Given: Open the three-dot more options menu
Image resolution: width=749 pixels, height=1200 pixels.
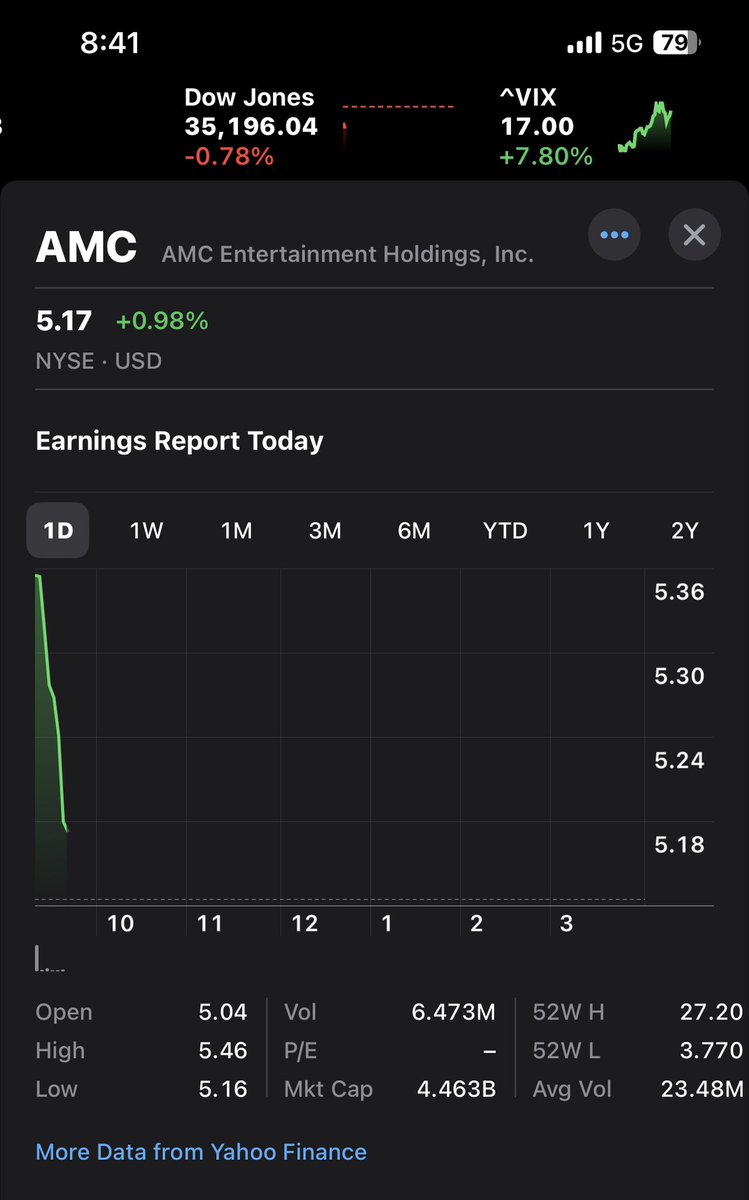Looking at the screenshot, I should pyautogui.click(x=614, y=235).
